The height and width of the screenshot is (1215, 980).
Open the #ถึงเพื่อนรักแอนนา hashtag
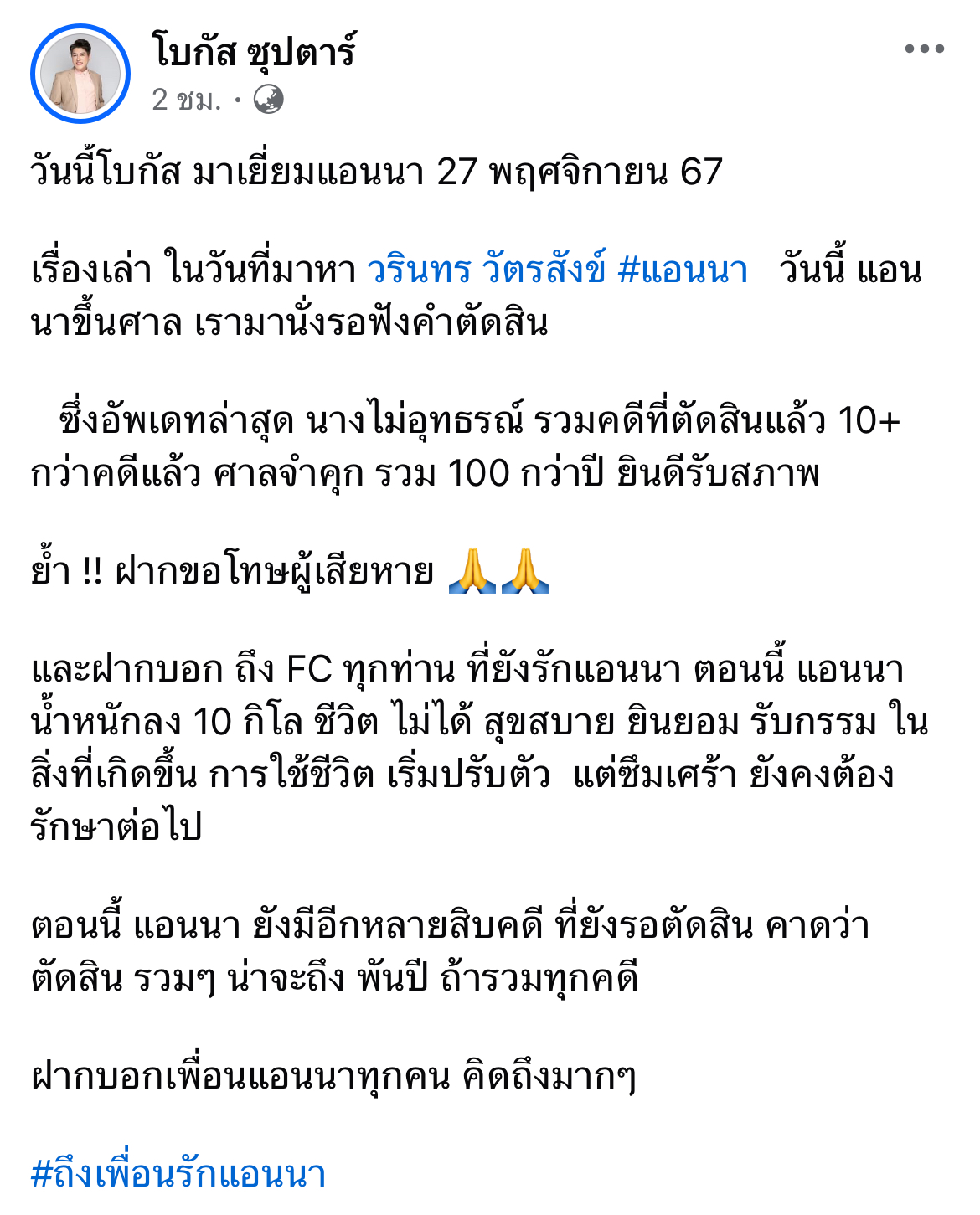(x=178, y=1173)
